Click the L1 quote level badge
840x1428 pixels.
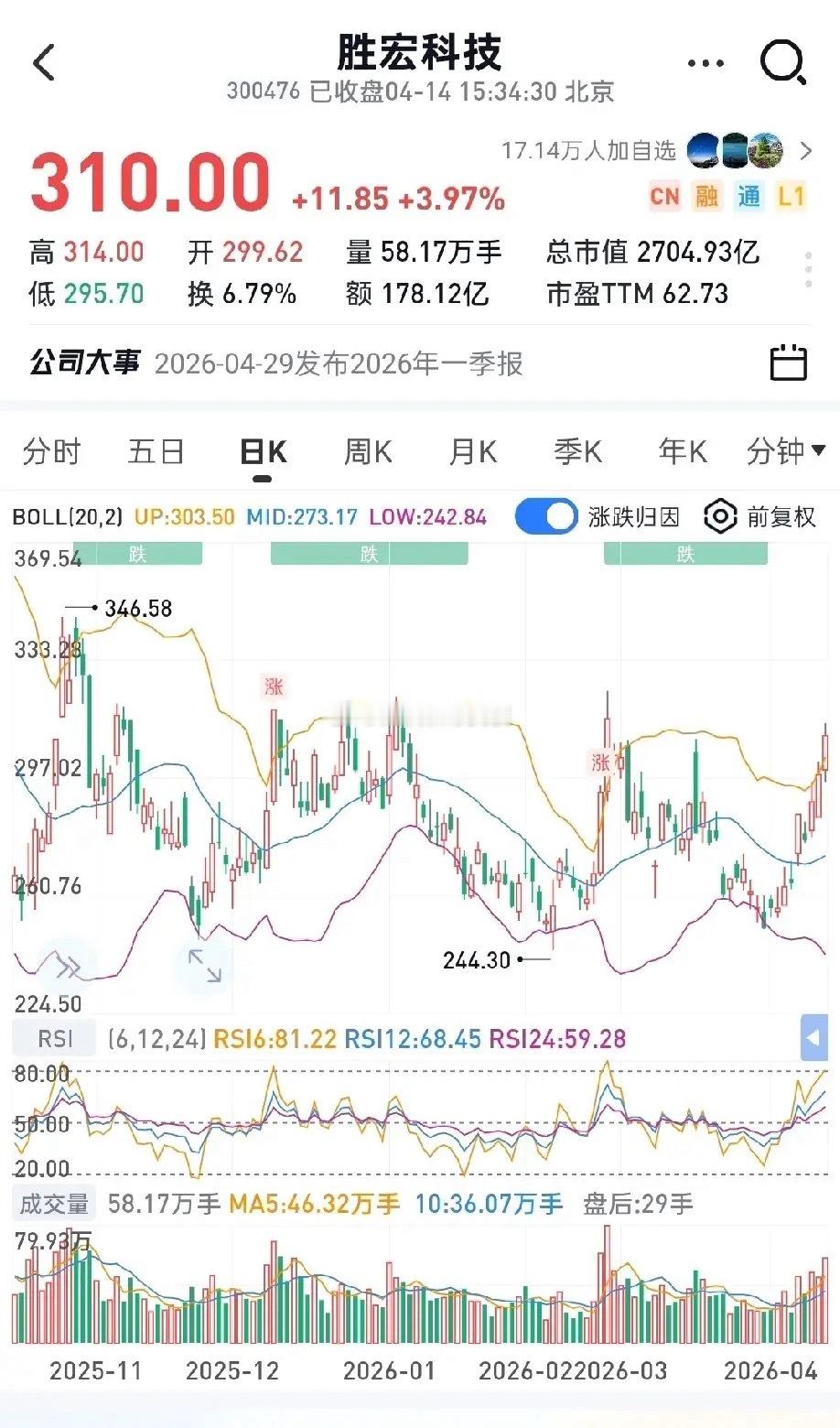[x=792, y=197]
